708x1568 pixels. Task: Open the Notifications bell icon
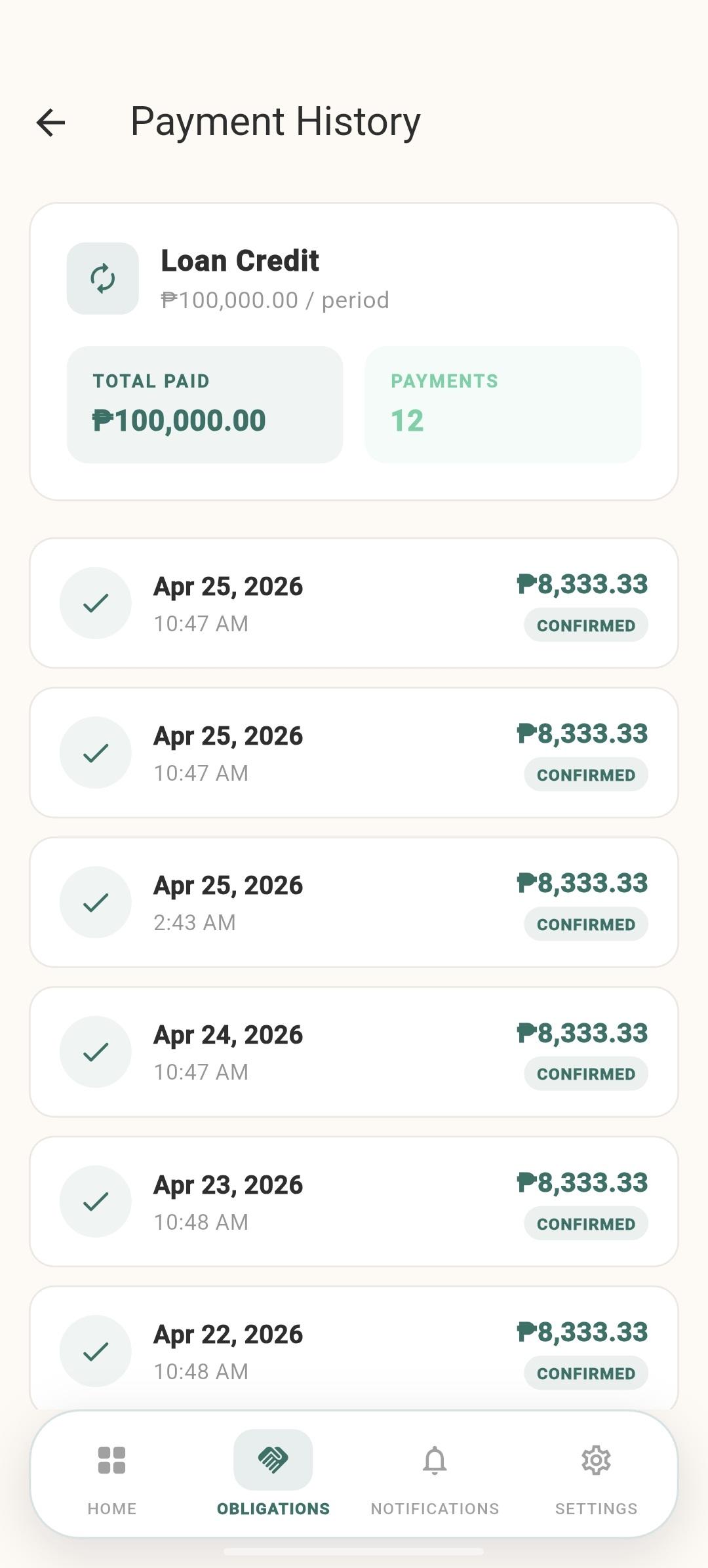click(434, 1460)
